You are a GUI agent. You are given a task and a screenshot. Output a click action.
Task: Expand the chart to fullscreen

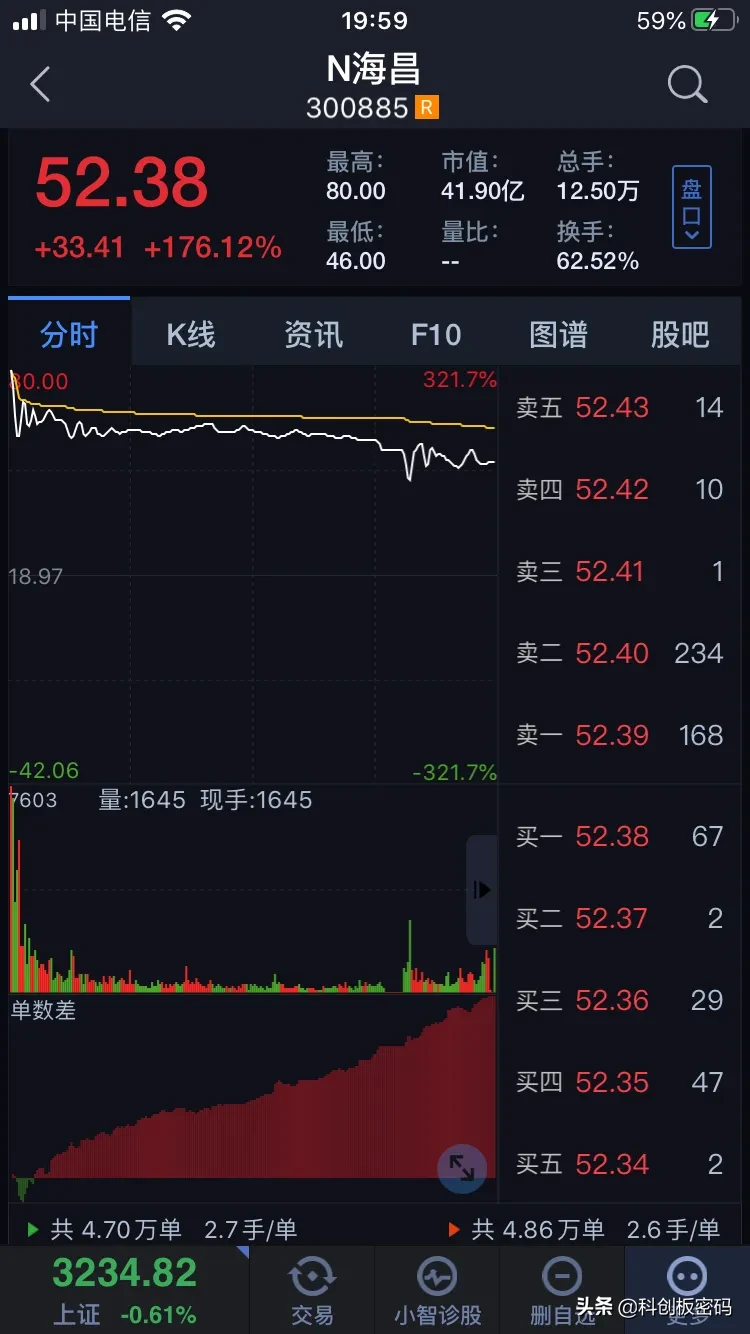pyautogui.click(x=462, y=1168)
